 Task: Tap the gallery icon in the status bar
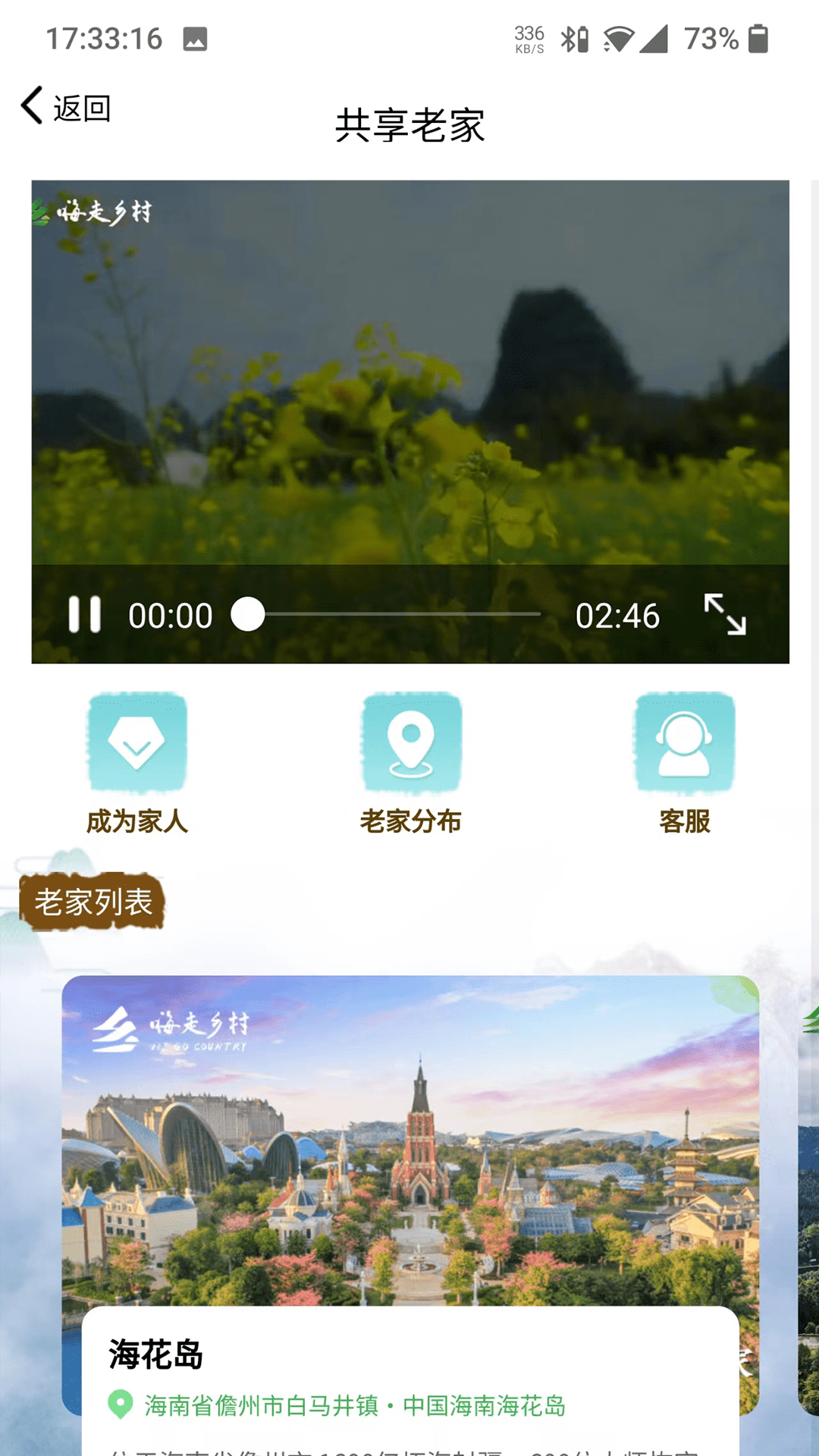tap(196, 39)
